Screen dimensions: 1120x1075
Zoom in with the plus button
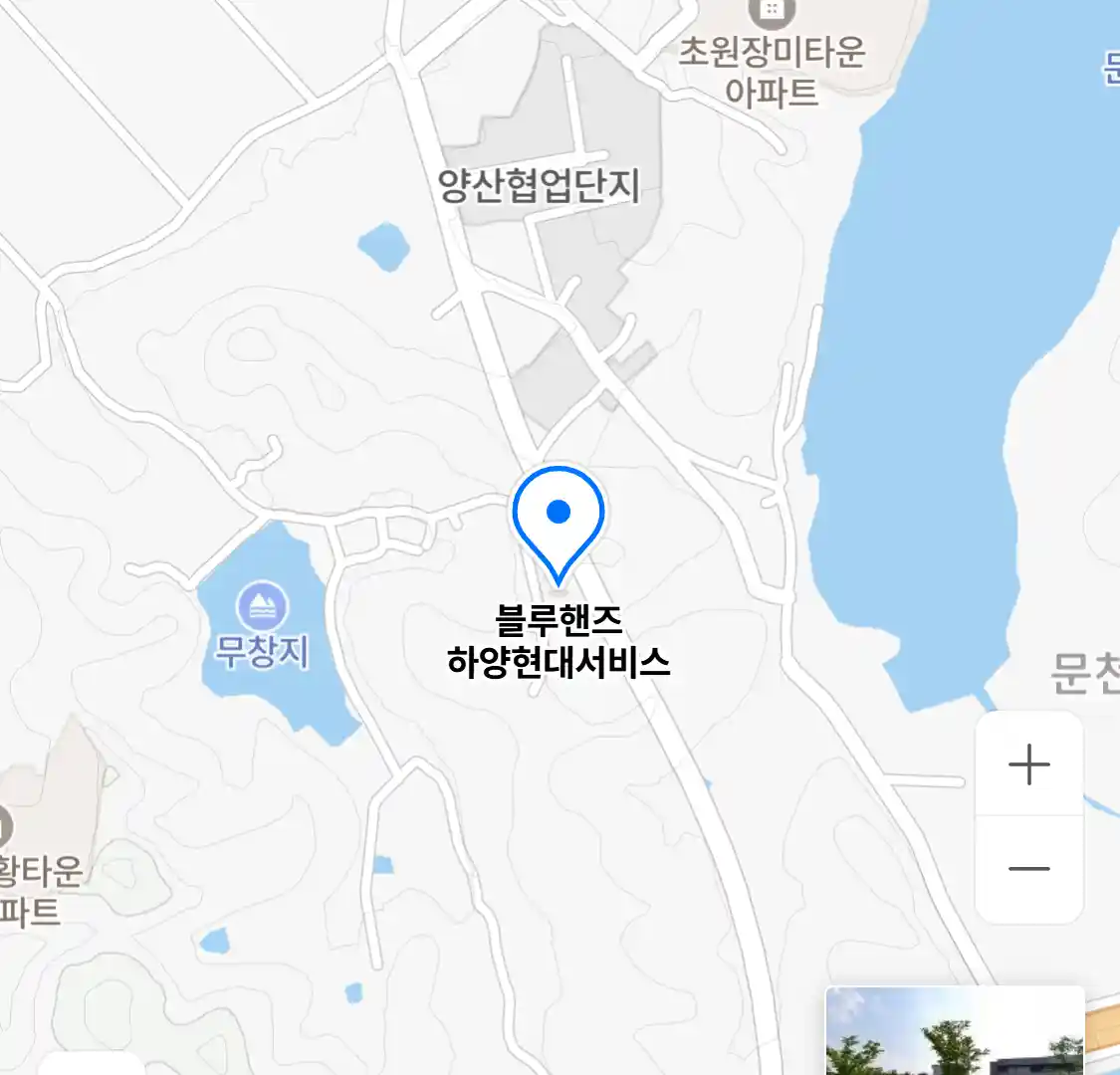tap(1029, 765)
